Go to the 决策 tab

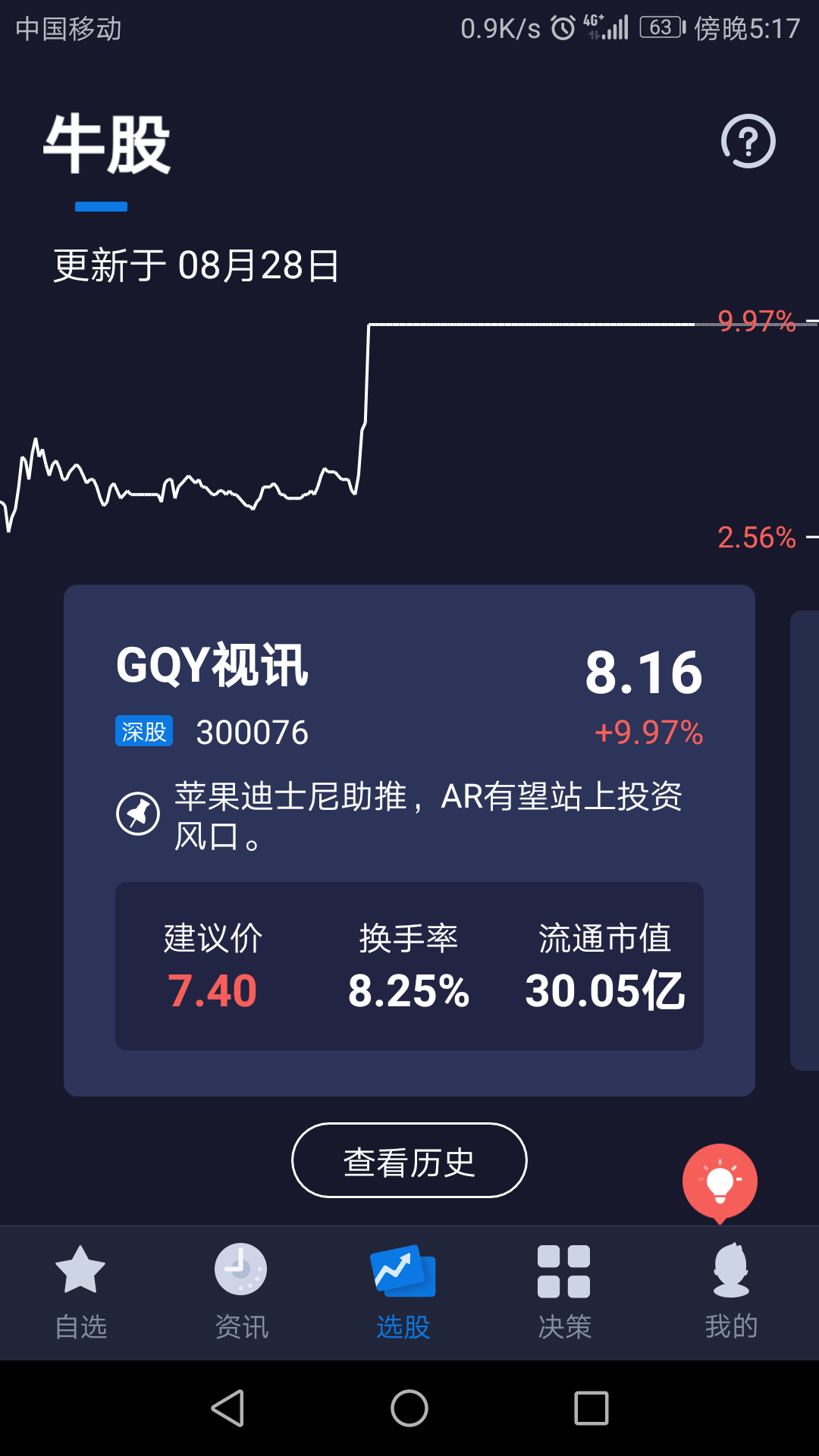click(564, 1292)
